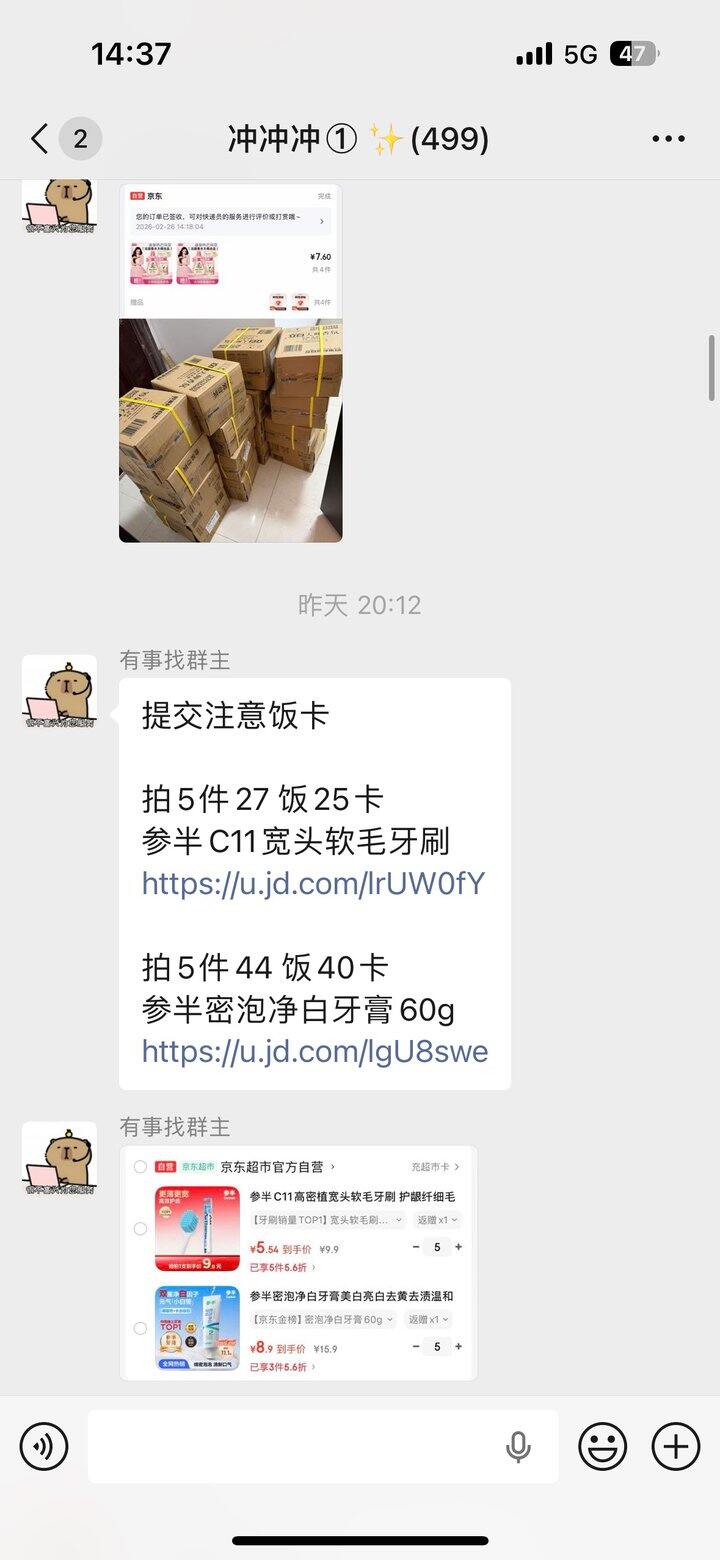Go back to the chat list
The width and height of the screenshot is (720, 1560).
[x=40, y=139]
